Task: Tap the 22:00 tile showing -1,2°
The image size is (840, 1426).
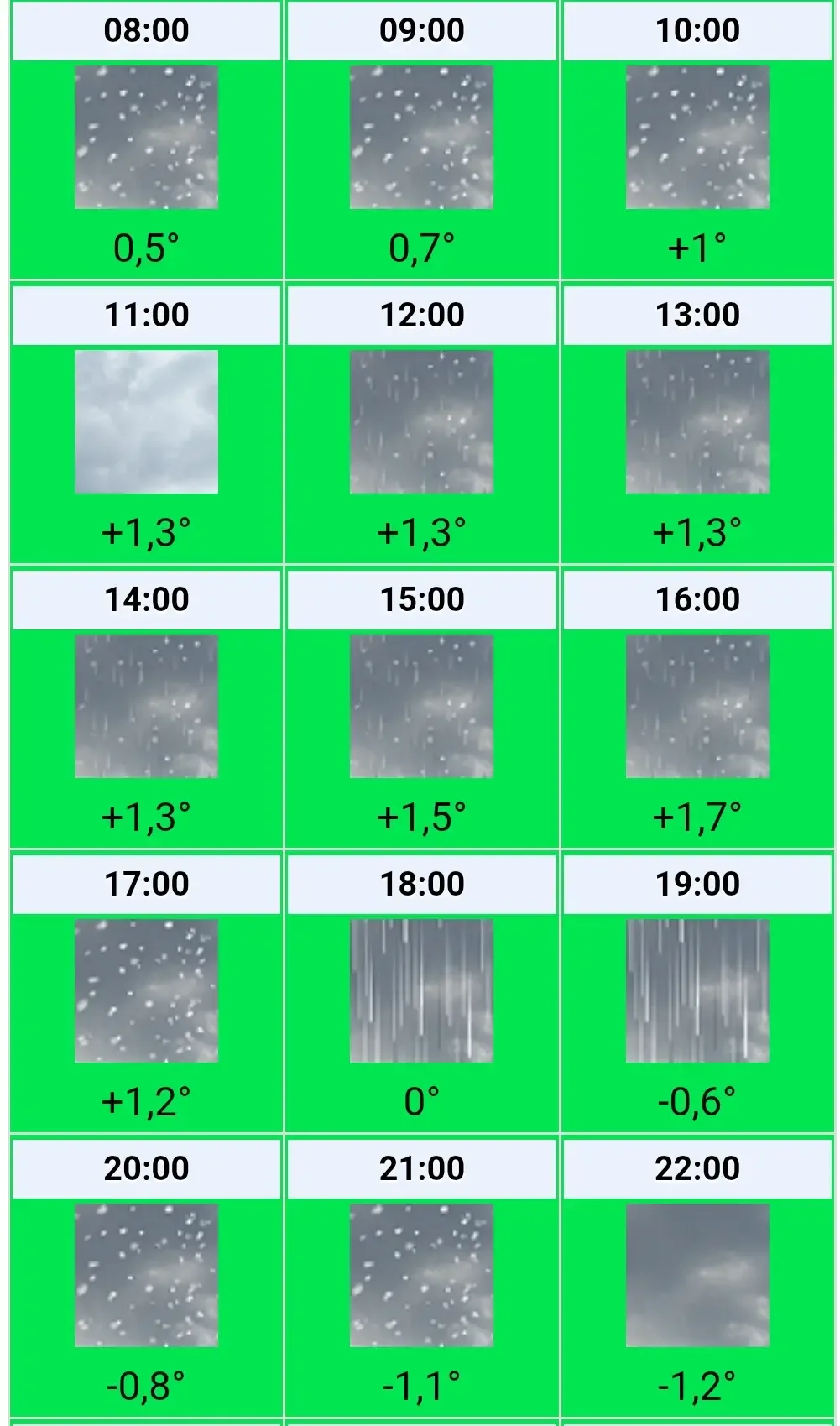Action: (x=697, y=1276)
